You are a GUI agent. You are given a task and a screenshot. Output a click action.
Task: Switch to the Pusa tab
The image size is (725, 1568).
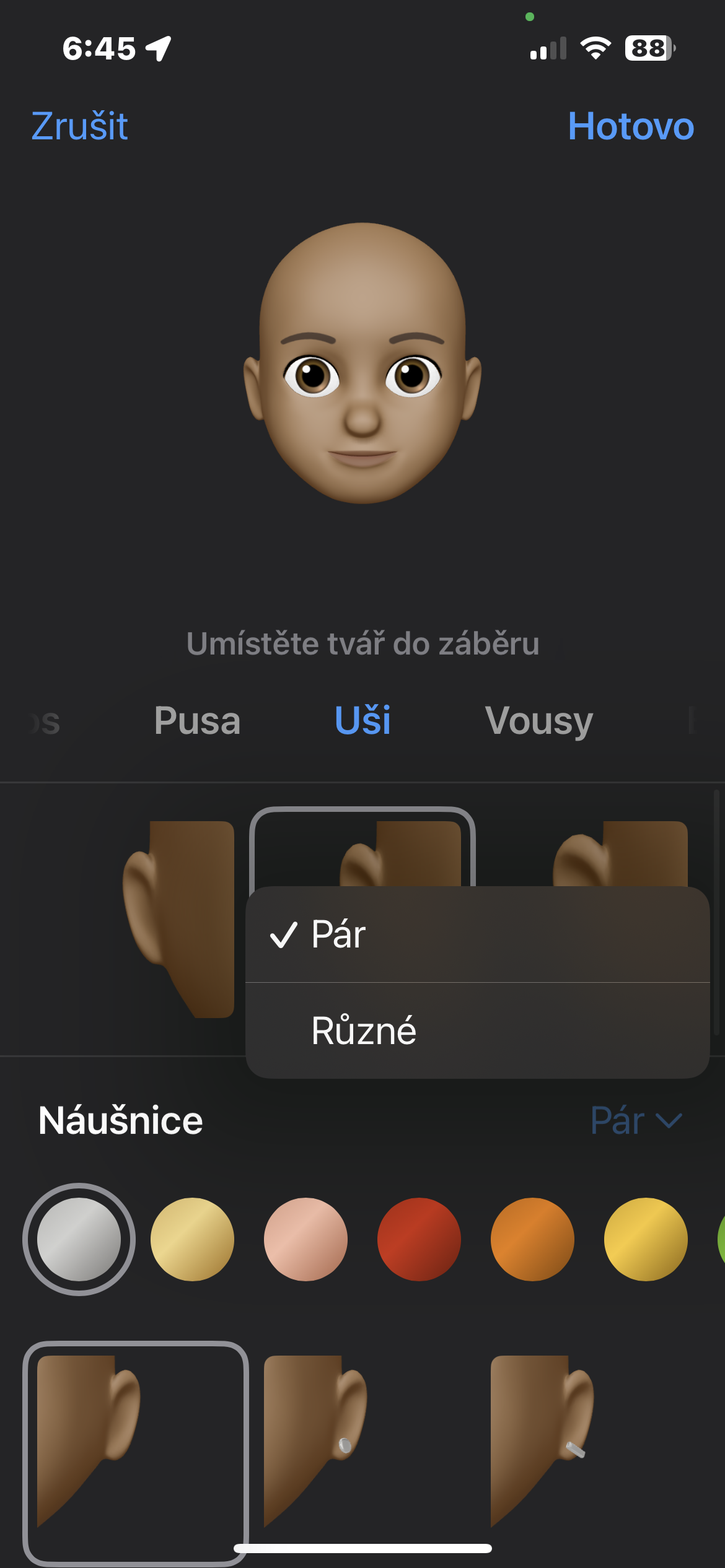197,721
